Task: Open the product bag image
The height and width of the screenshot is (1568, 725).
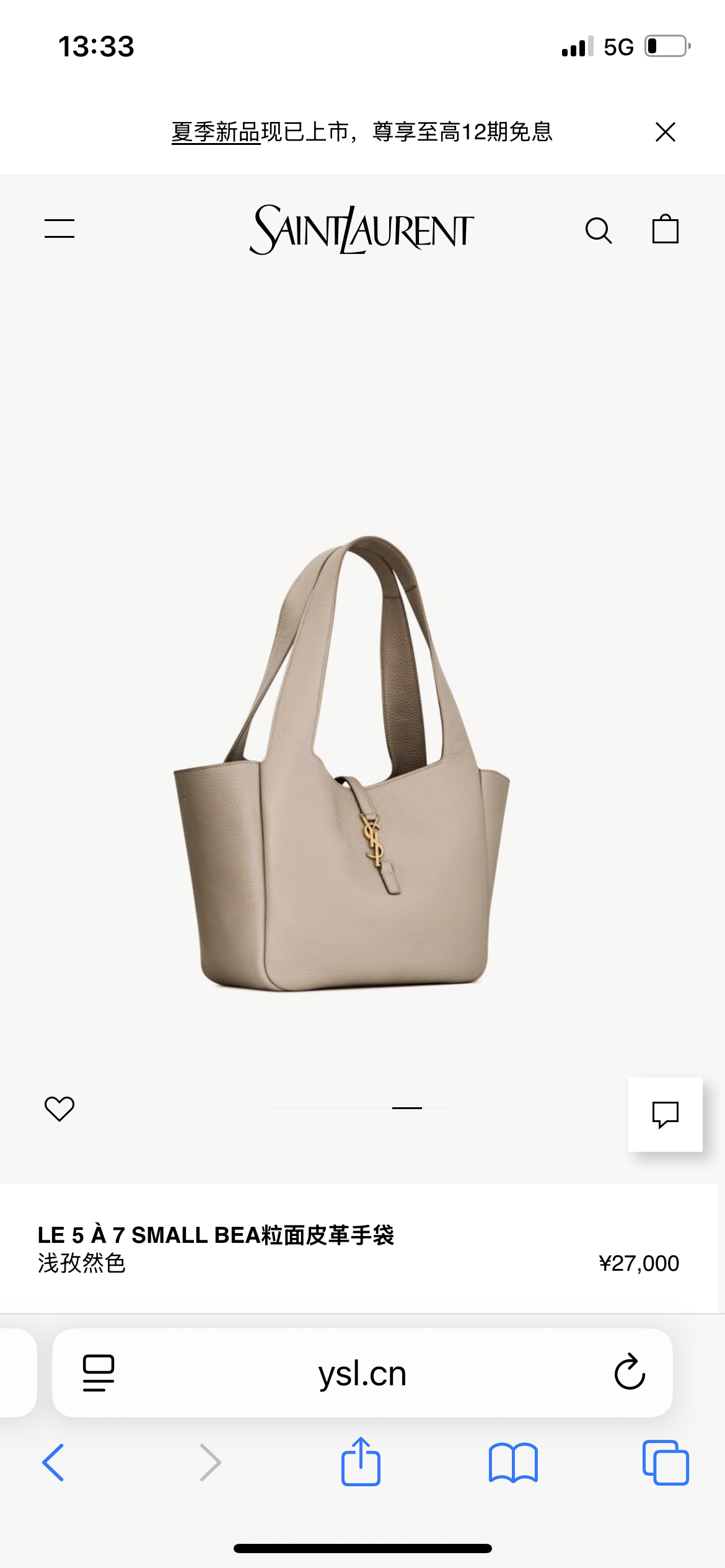Action: point(341,764)
